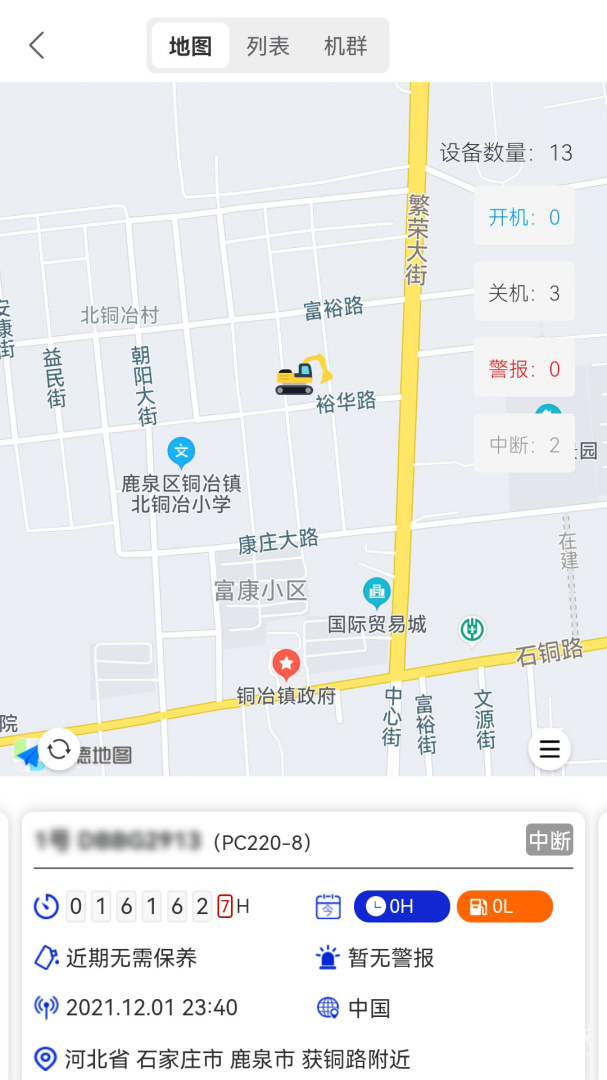Switch to the 列表 tab
Viewport: 607px width, 1080px height.
click(268, 46)
